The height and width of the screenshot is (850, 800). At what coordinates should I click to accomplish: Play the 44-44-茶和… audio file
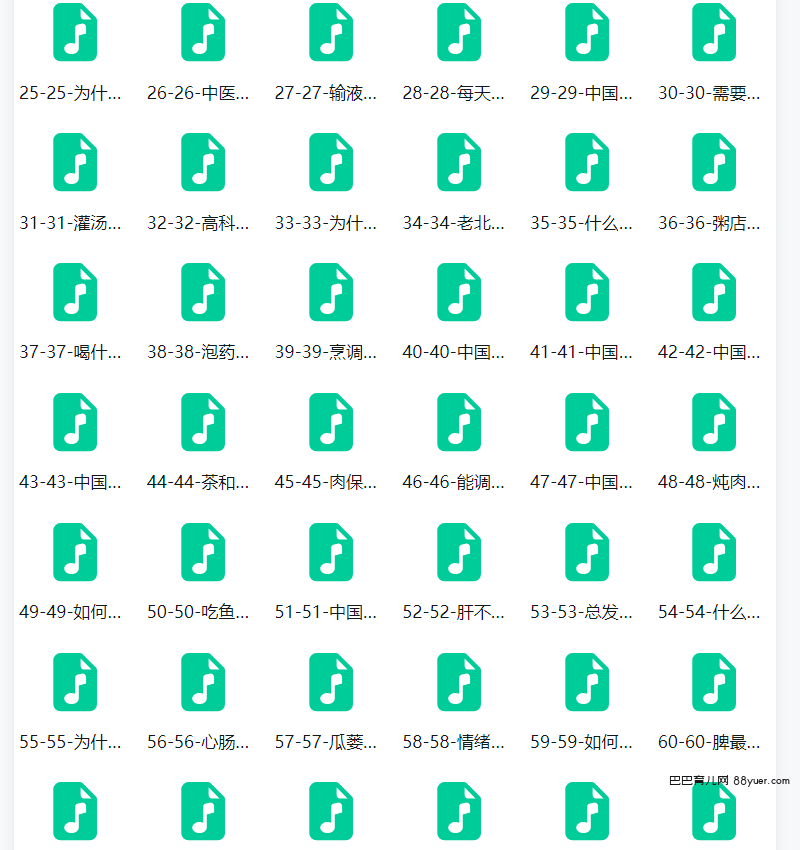pos(203,422)
